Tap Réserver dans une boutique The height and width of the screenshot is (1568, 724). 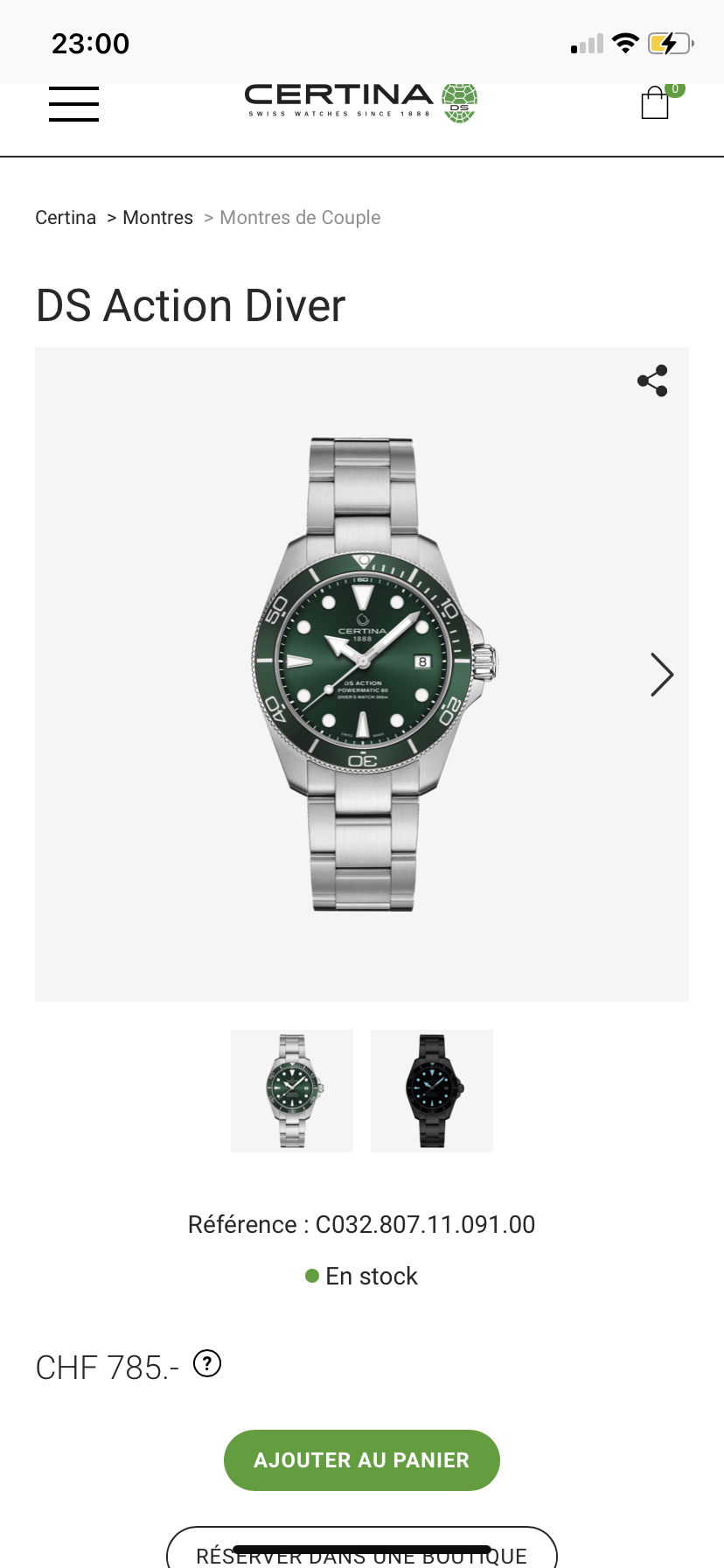pyautogui.click(x=362, y=1550)
